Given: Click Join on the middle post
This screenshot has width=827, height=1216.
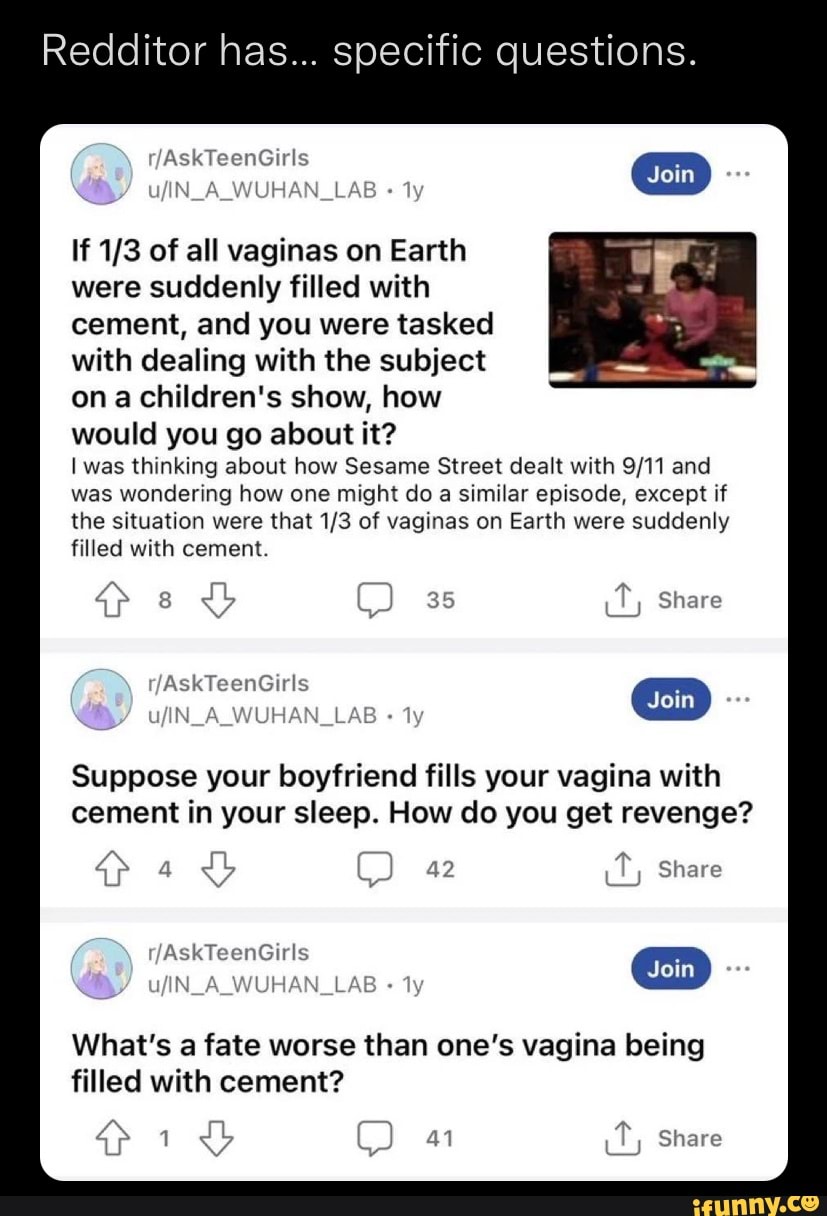Looking at the screenshot, I should (x=670, y=699).
